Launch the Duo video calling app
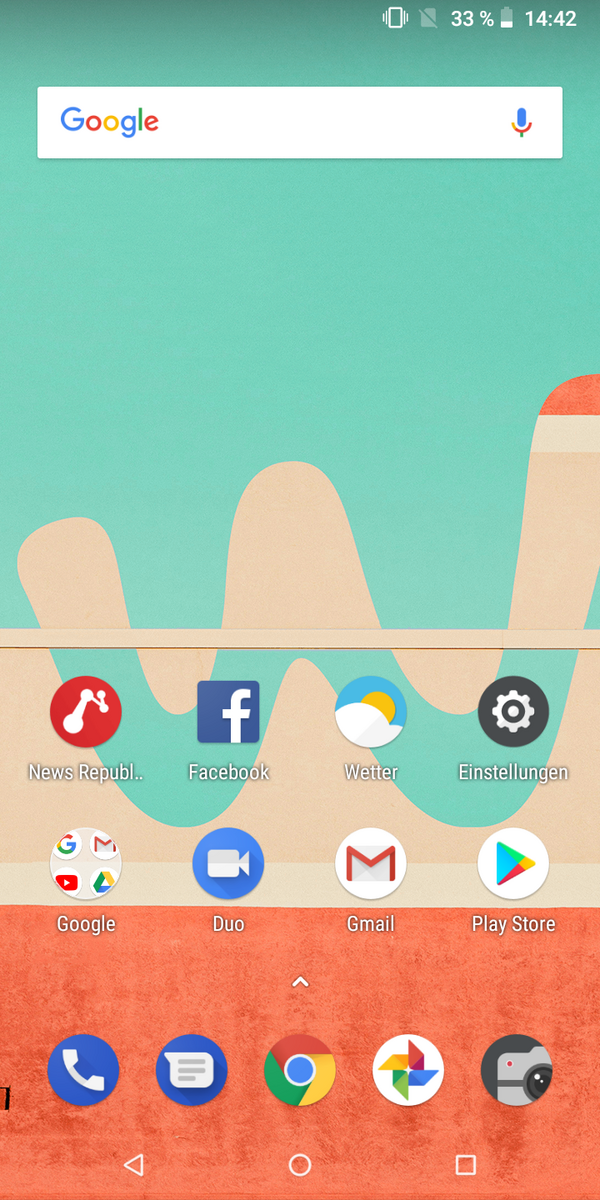 click(x=228, y=864)
